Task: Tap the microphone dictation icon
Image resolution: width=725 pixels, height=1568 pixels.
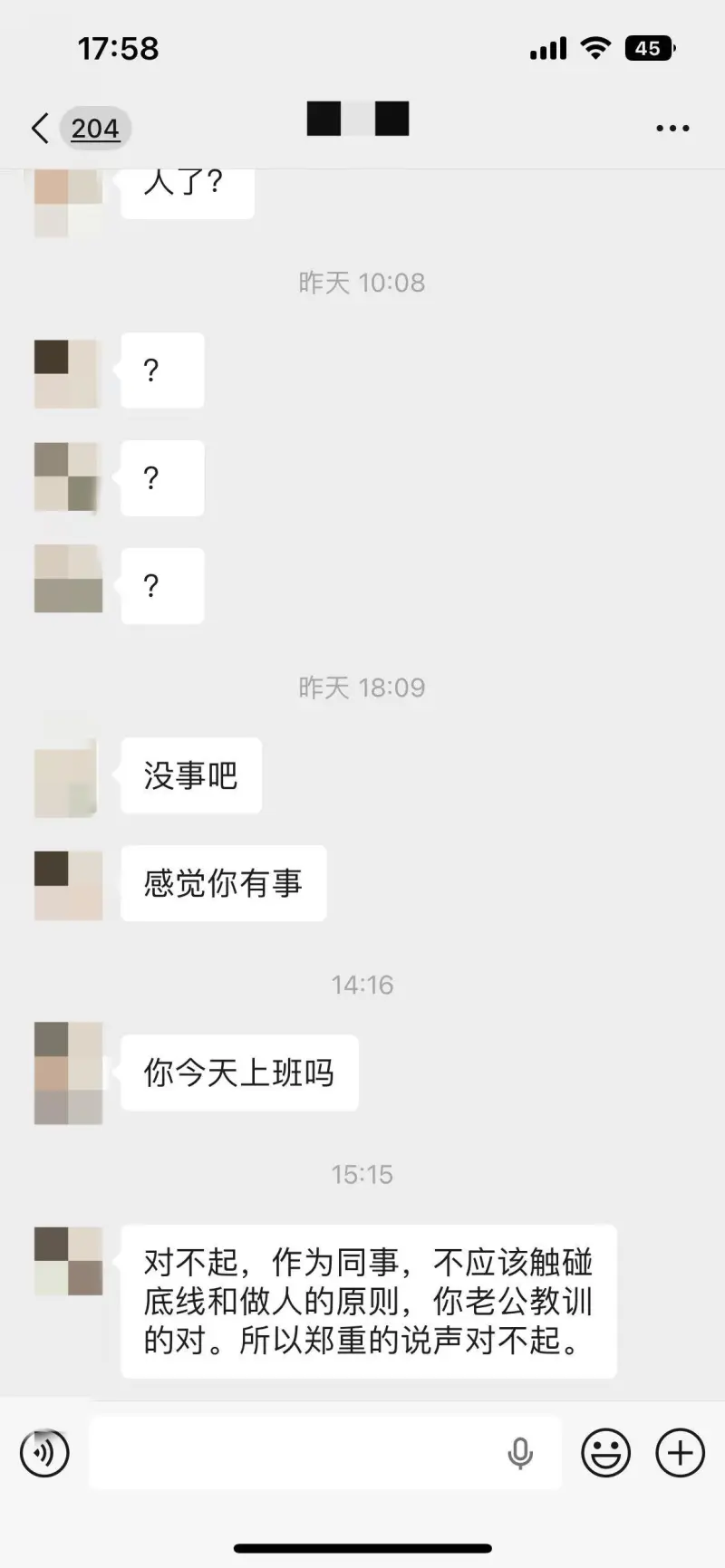Action: tap(520, 1452)
